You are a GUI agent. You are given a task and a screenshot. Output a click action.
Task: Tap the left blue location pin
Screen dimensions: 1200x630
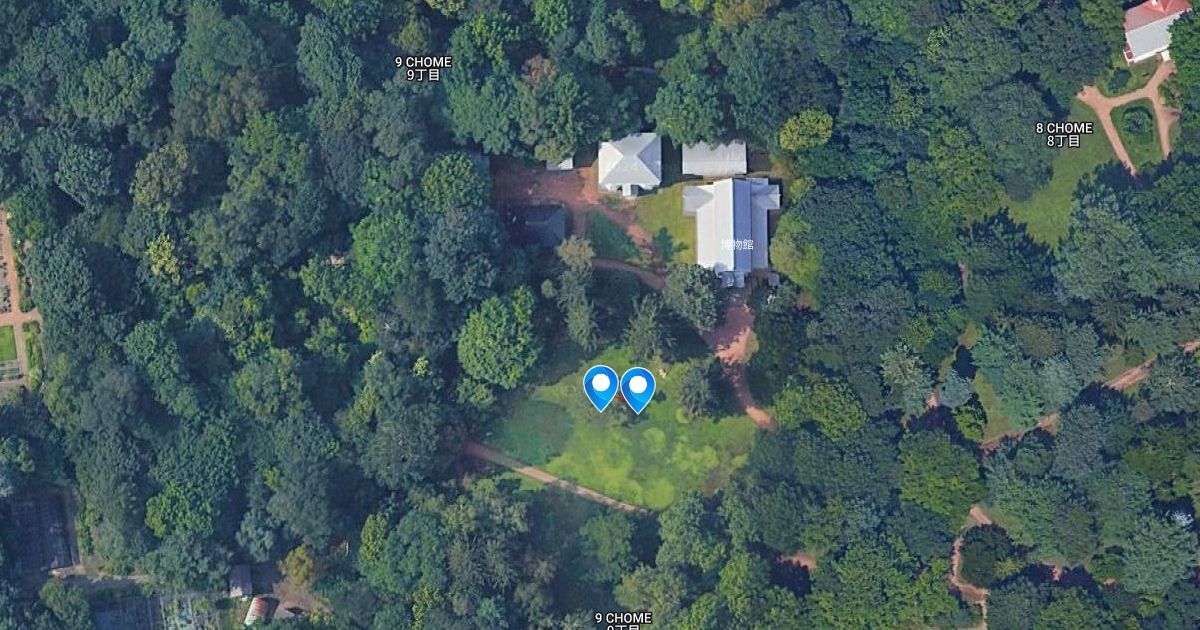click(600, 385)
